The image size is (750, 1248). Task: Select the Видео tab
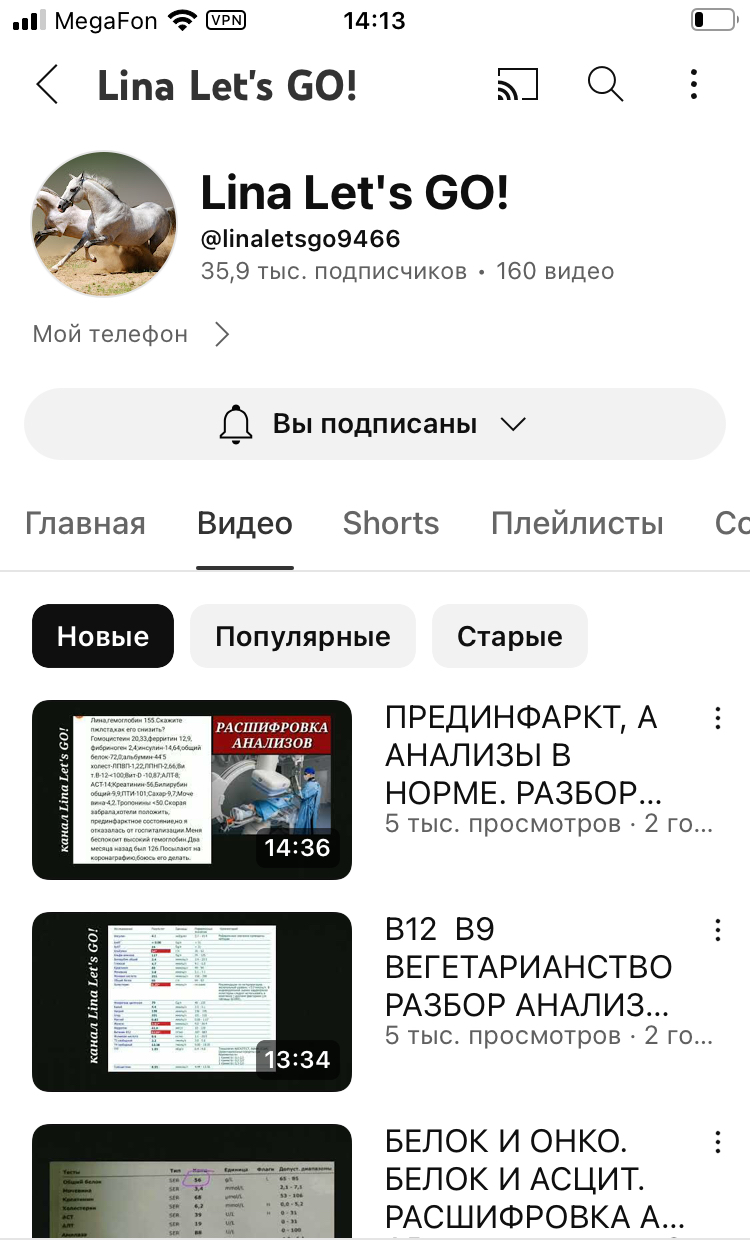245,523
